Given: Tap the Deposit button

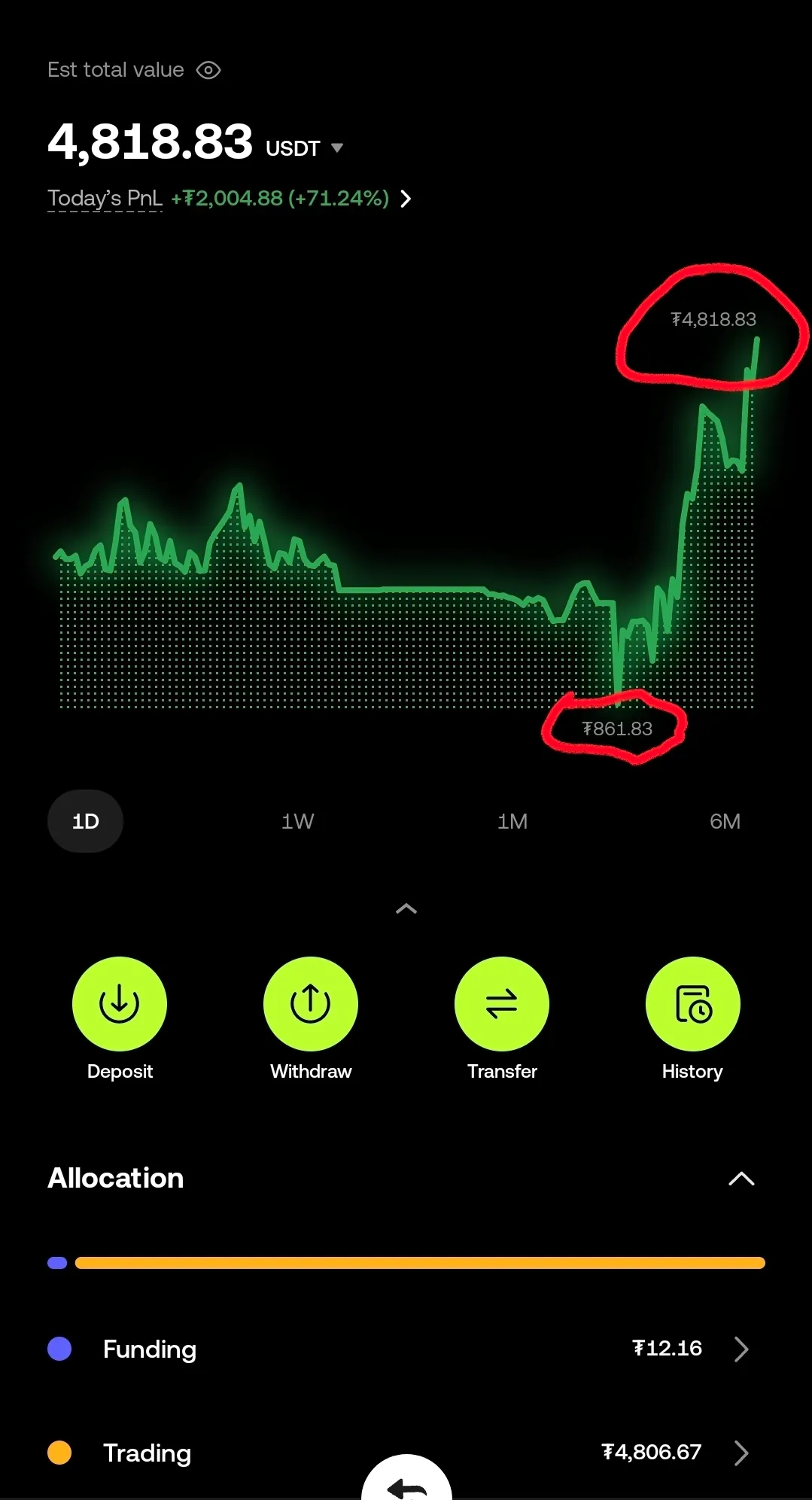Looking at the screenshot, I should click(x=120, y=1004).
